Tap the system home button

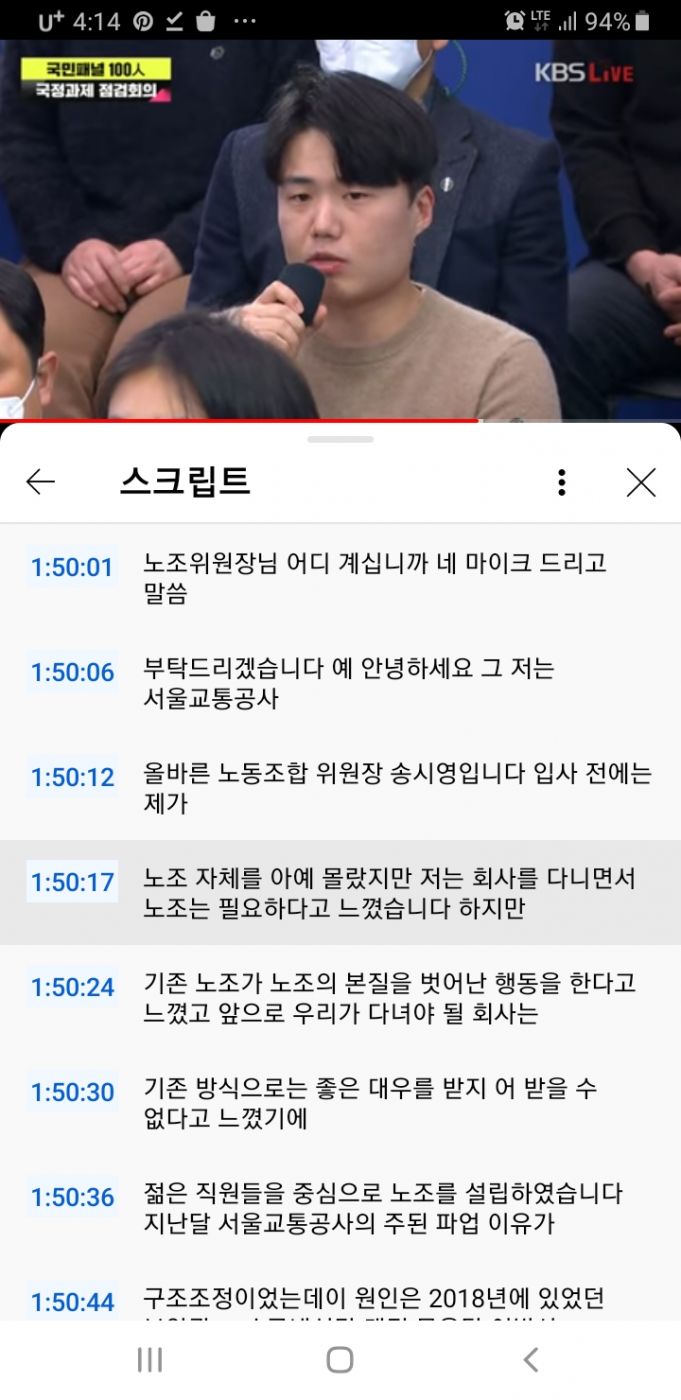[x=340, y=1360]
